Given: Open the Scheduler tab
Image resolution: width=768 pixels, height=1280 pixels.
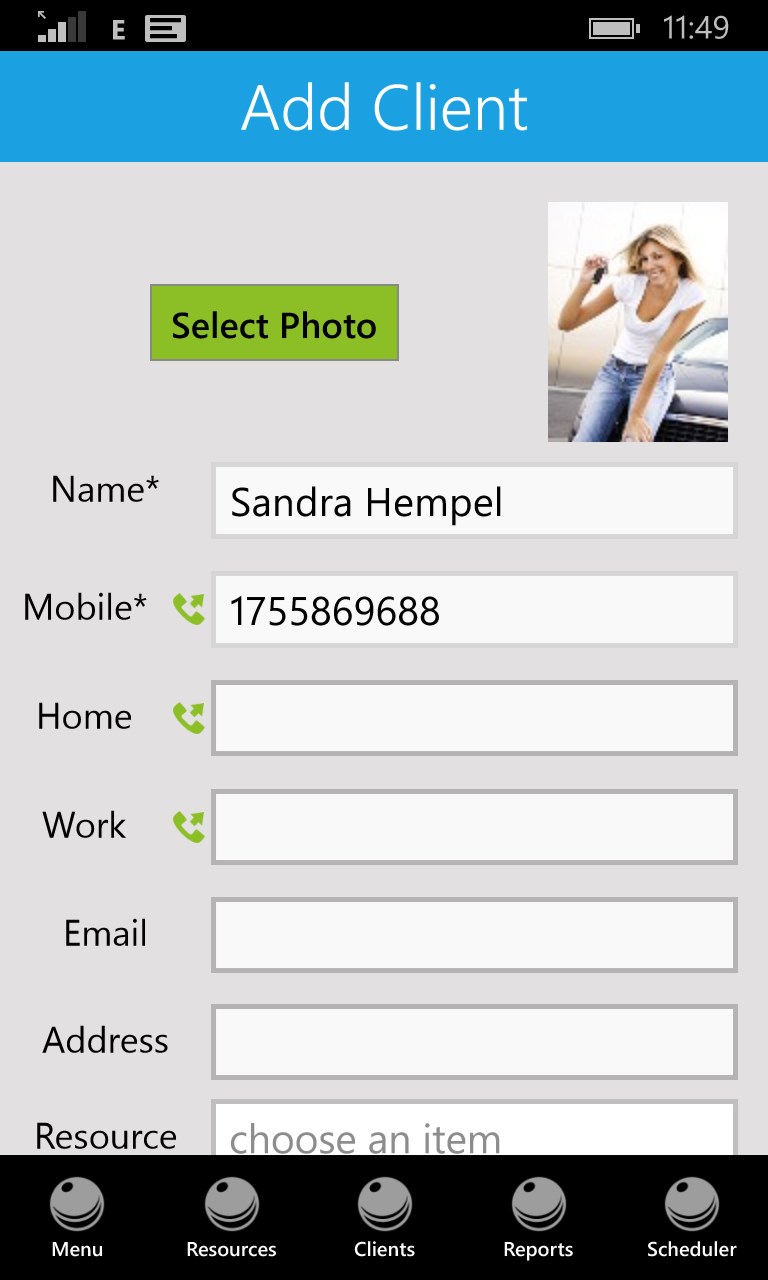Looking at the screenshot, I should tap(691, 1218).
